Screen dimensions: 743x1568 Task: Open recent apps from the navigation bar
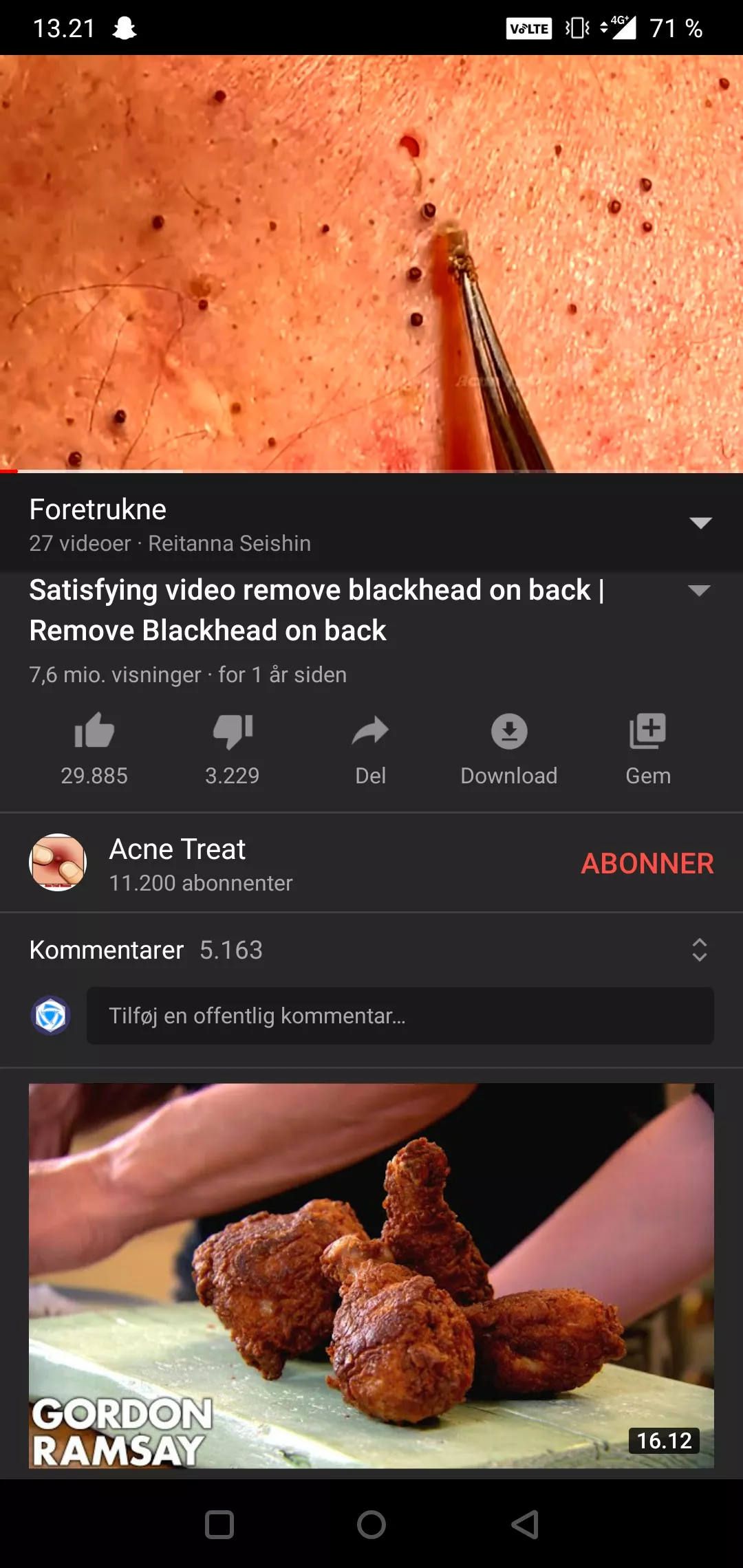click(219, 1525)
